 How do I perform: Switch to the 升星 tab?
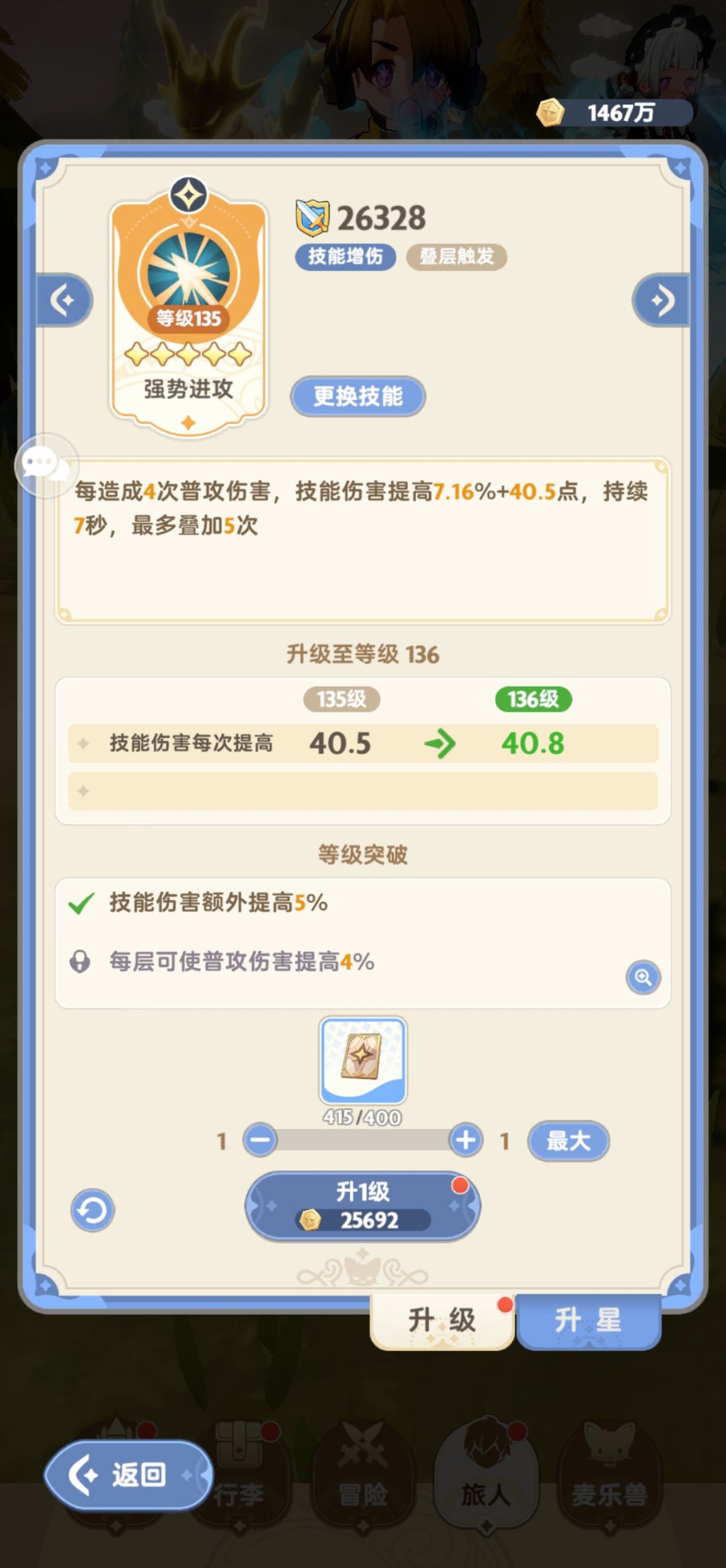[x=588, y=1319]
